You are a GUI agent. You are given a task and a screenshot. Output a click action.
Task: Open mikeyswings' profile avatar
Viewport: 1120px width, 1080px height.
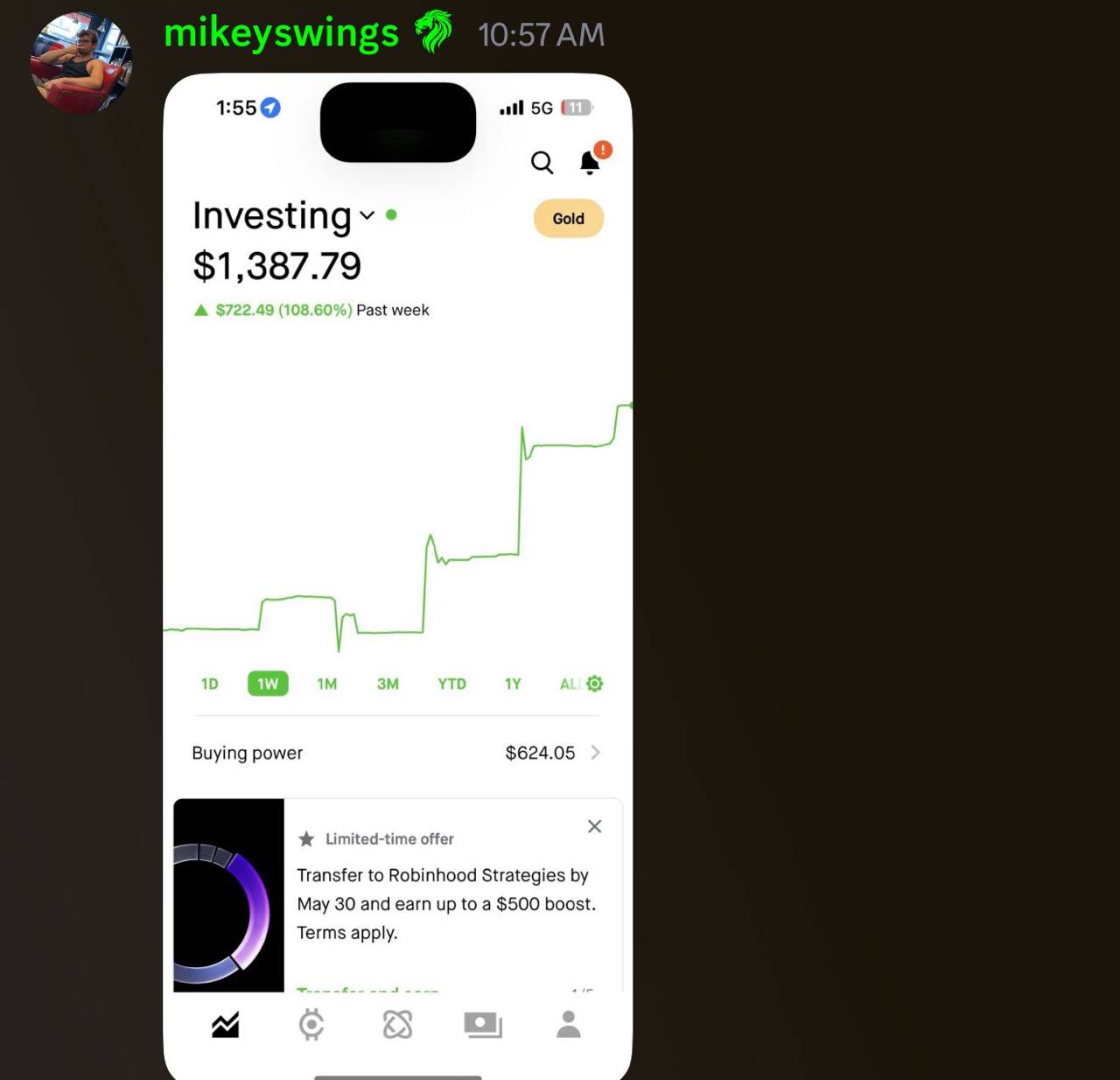pyautogui.click(x=80, y=62)
